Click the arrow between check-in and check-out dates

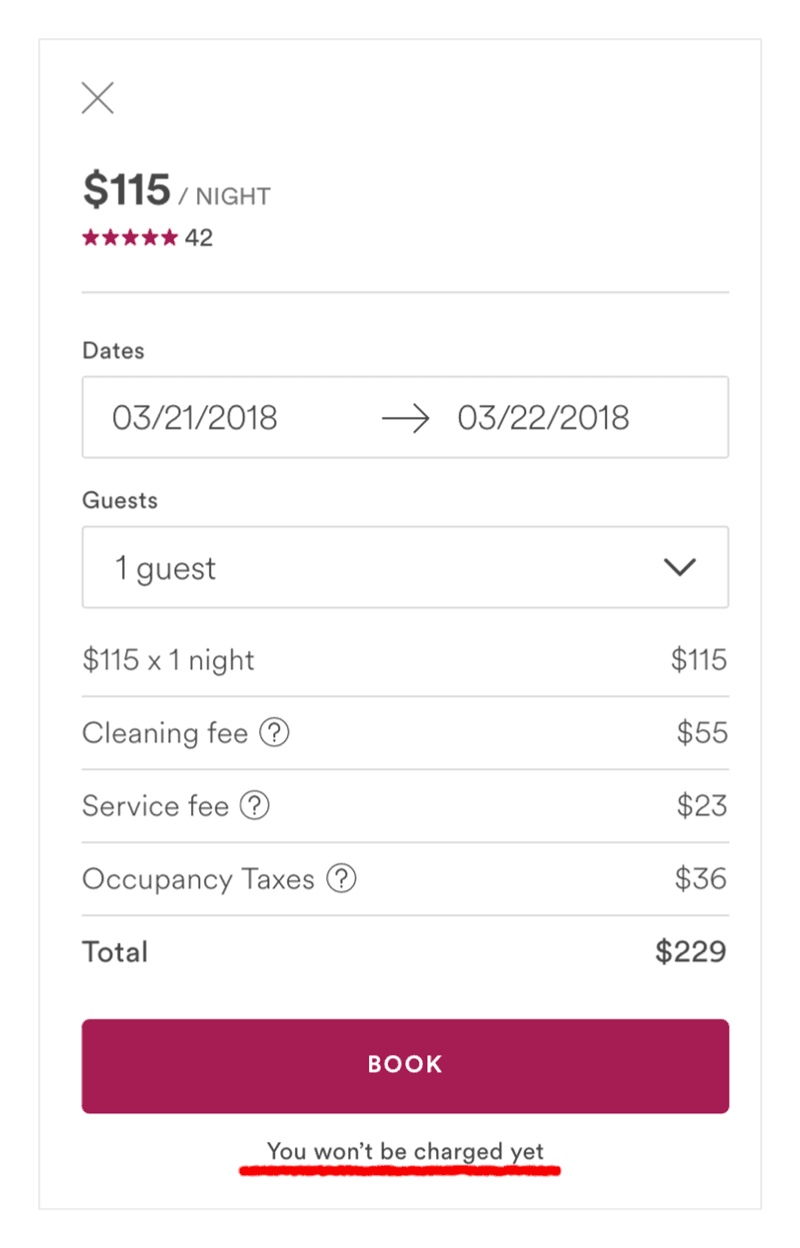pyautogui.click(x=404, y=418)
